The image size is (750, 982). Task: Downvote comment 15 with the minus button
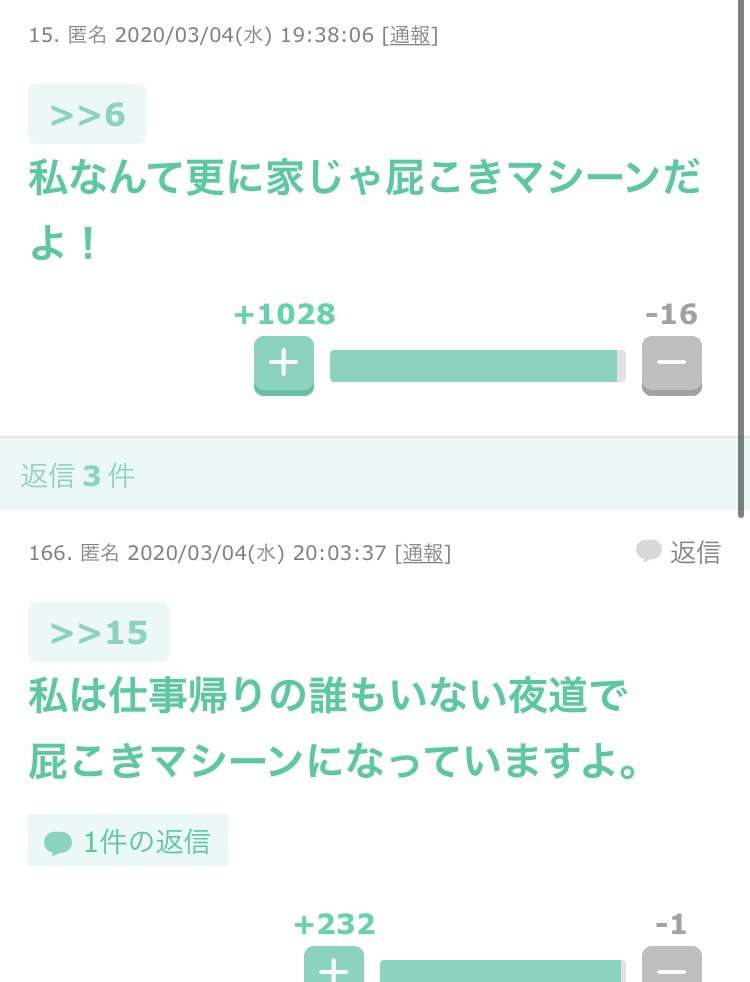(671, 364)
